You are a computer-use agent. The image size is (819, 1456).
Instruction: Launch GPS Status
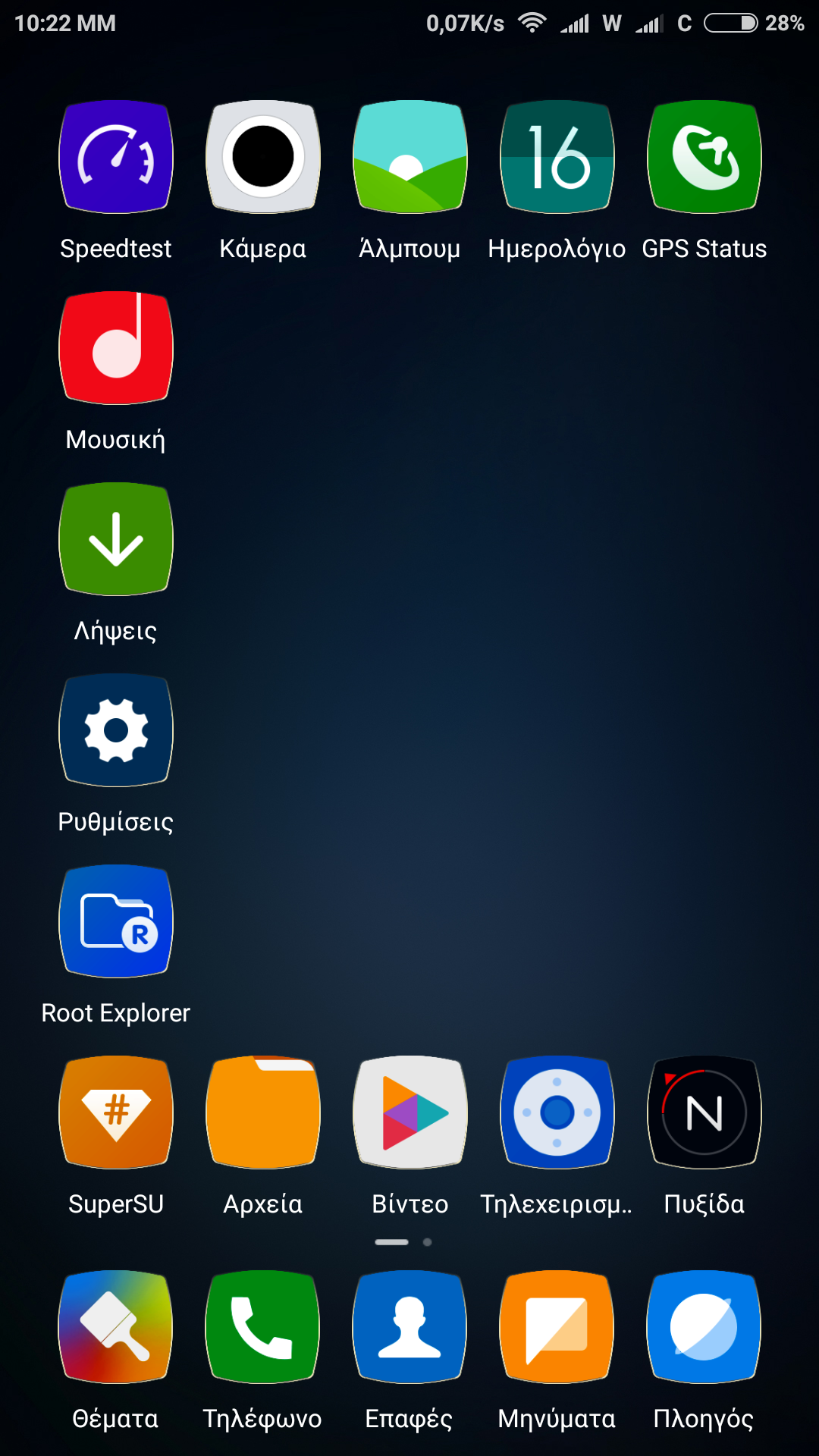(704, 157)
